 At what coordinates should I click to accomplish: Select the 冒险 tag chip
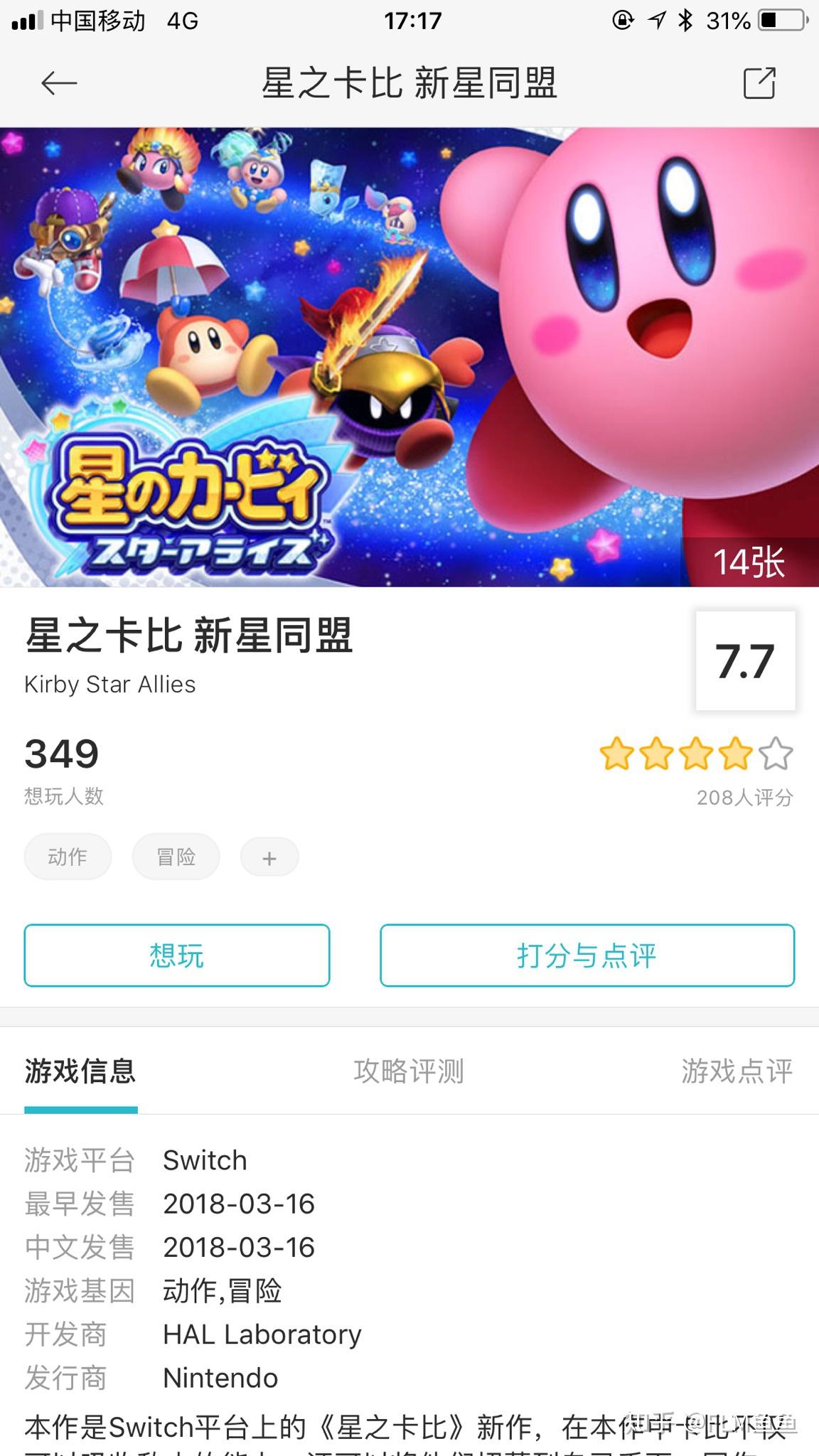tap(176, 857)
